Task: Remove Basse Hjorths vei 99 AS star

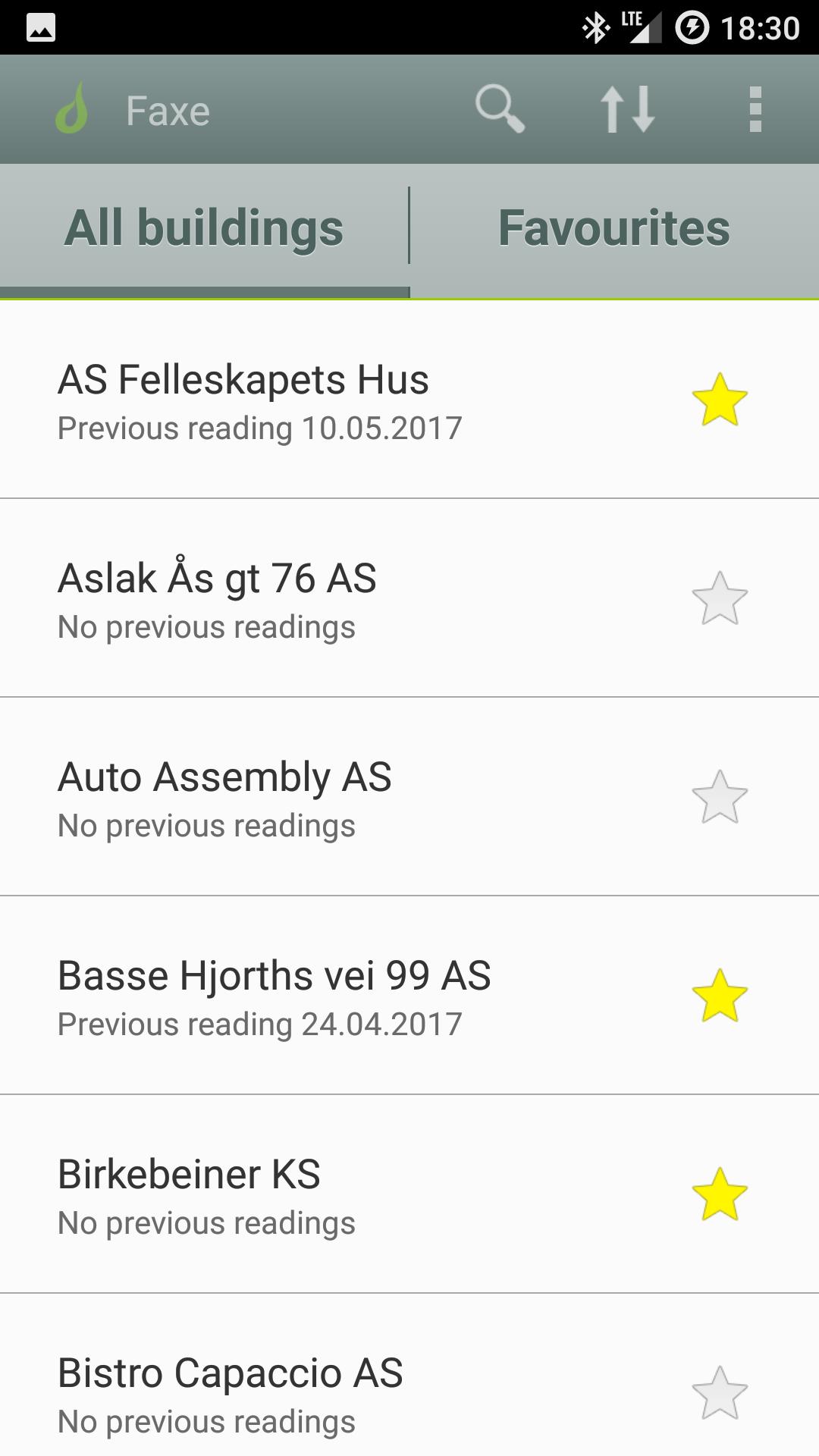Action: [720, 996]
